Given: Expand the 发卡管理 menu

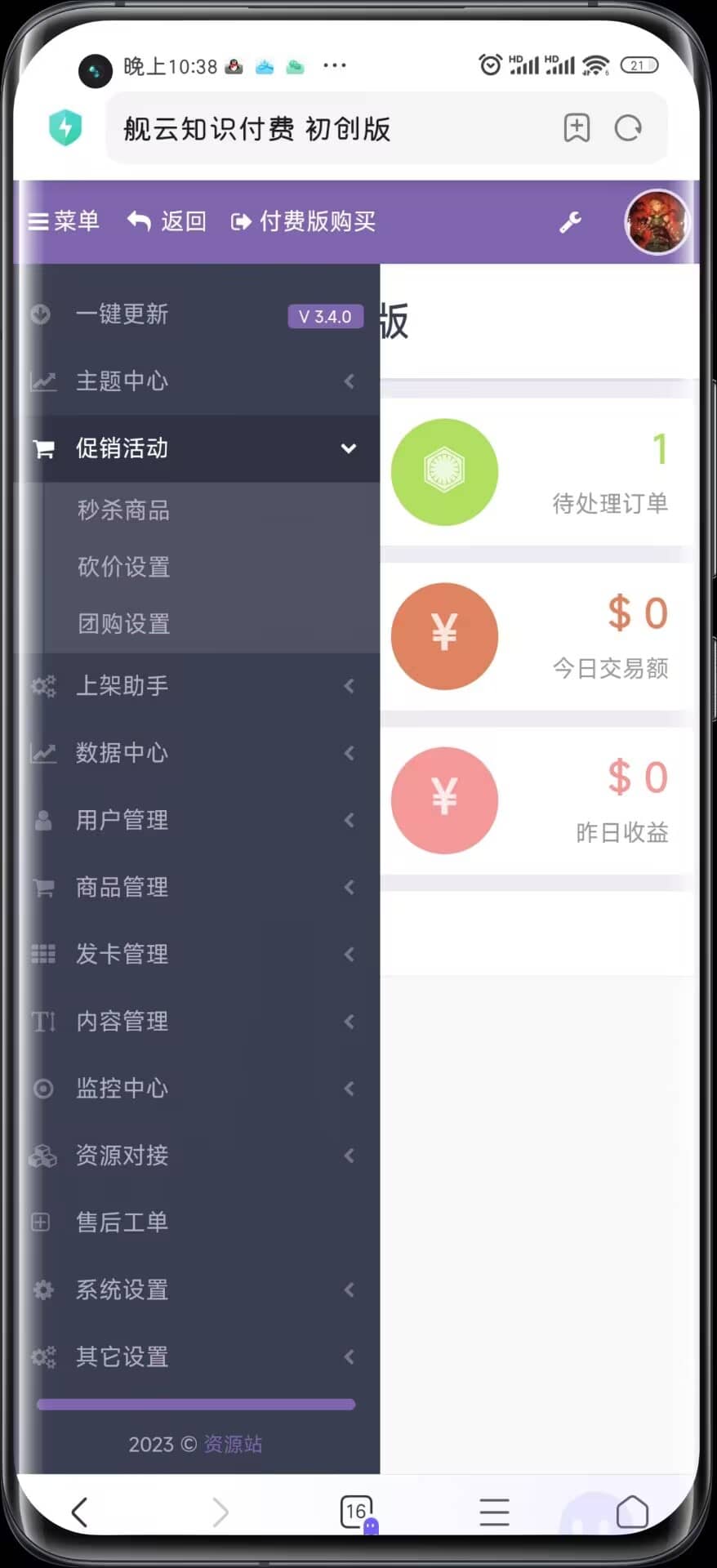Looking at the screenshot, I should (122, 954).
